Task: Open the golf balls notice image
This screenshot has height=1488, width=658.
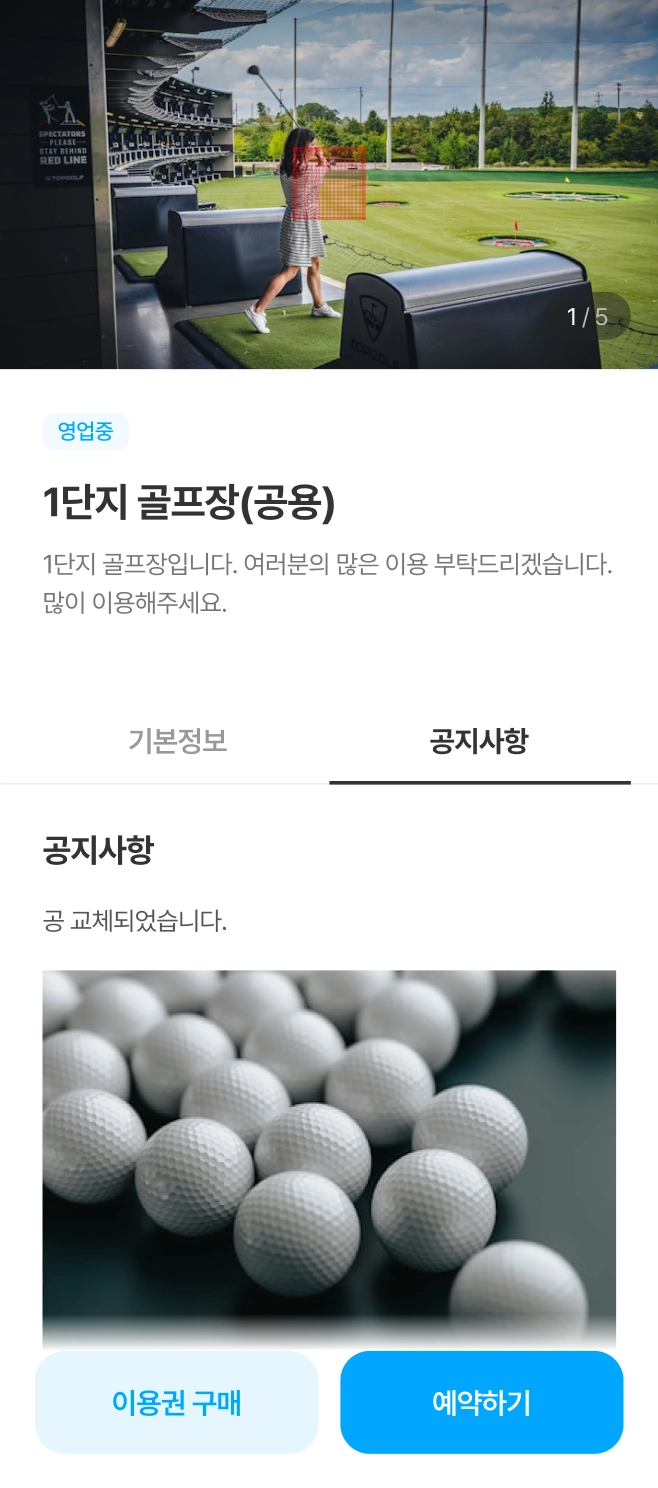Action: [x=329, y=1150]
